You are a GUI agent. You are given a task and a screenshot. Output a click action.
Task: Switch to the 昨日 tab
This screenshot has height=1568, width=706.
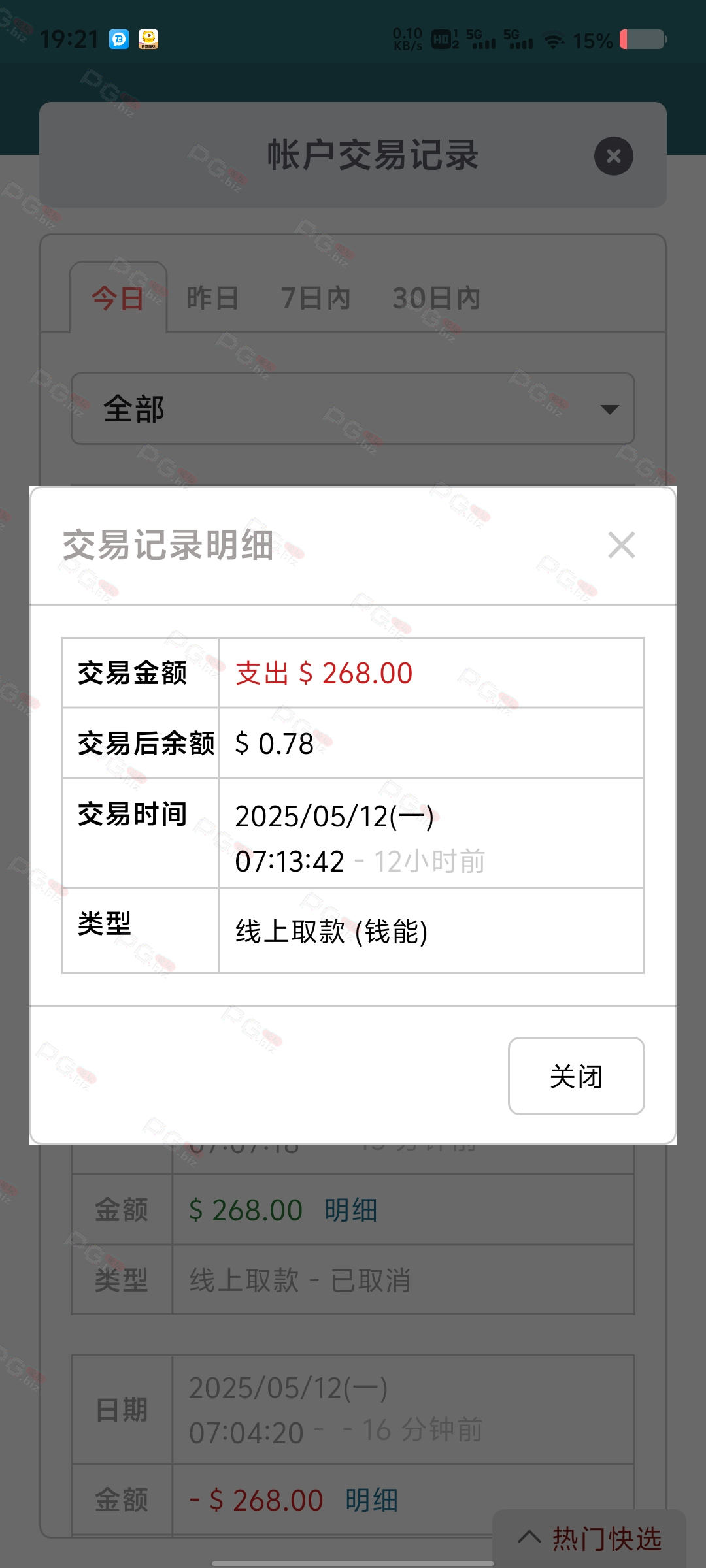coord(212,298)
